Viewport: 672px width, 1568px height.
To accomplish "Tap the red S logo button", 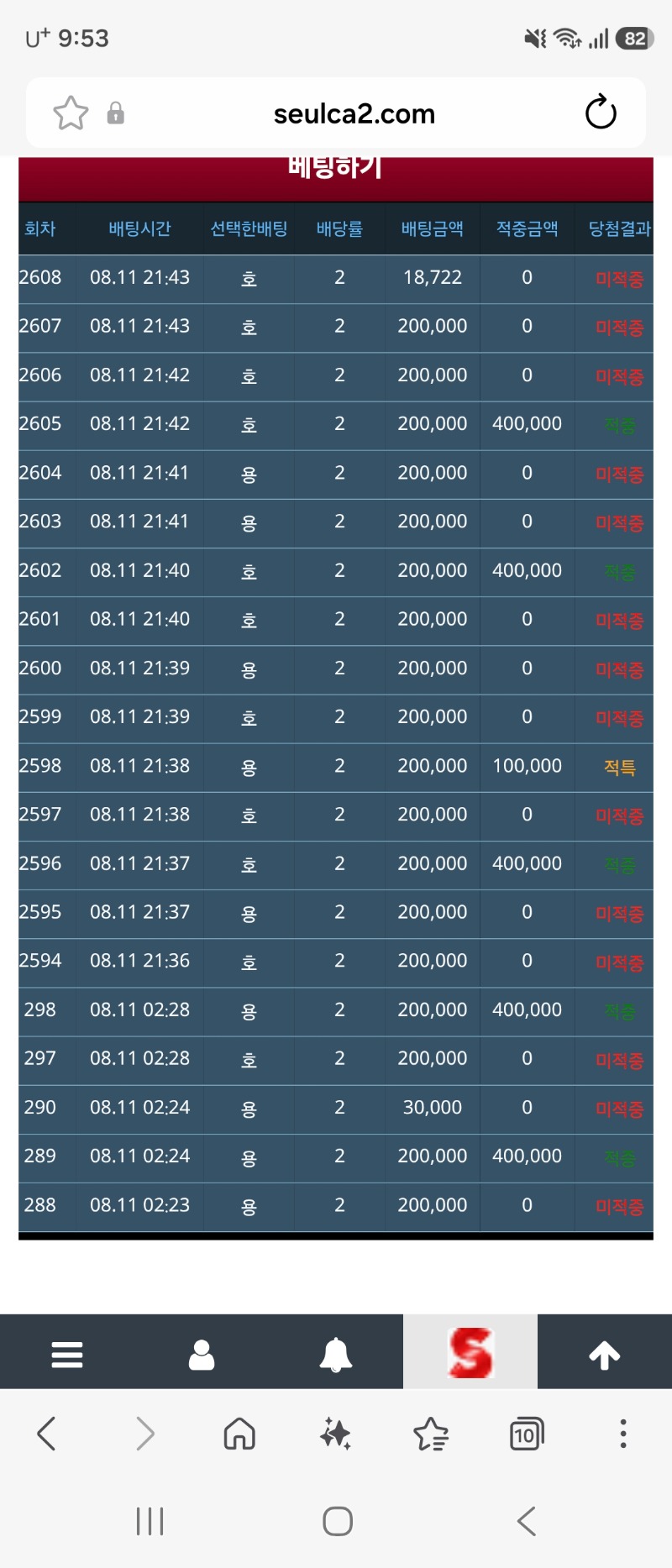I will coord(470,1352).
